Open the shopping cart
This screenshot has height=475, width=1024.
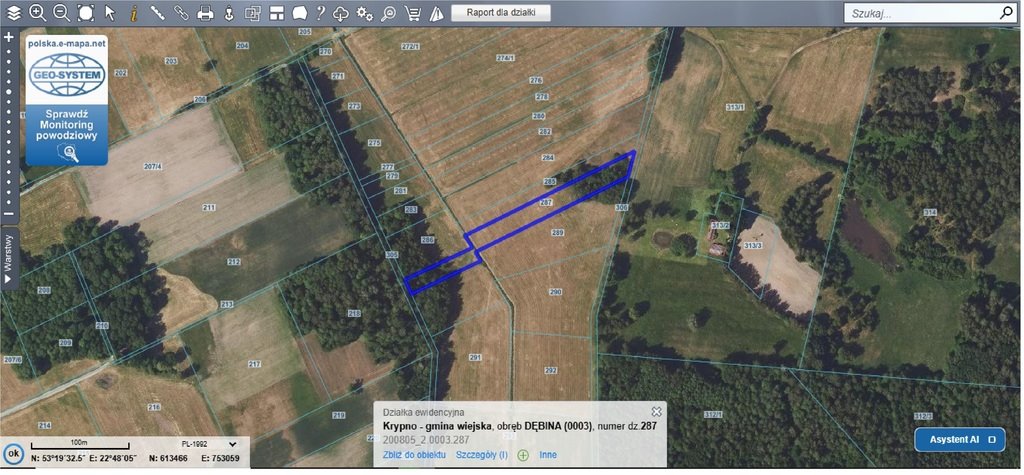(x=413, y=13)
